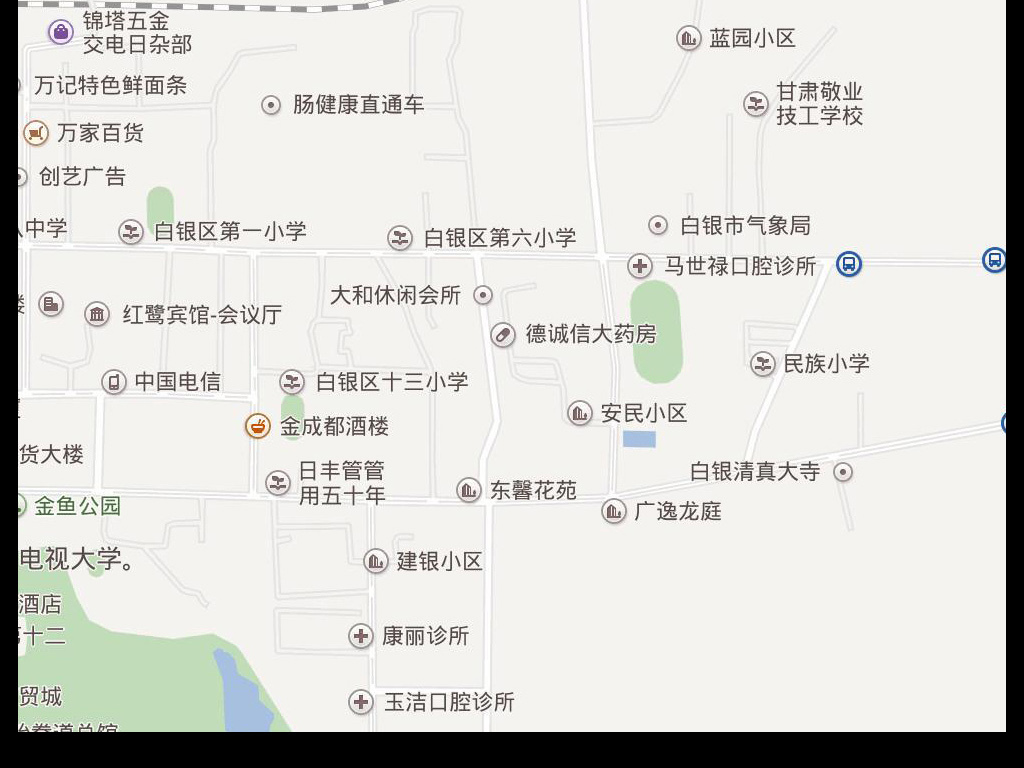Tap the 东馨花苑 residential marker
Viewport: 1024px width, 768px height.
coord(469,490)
